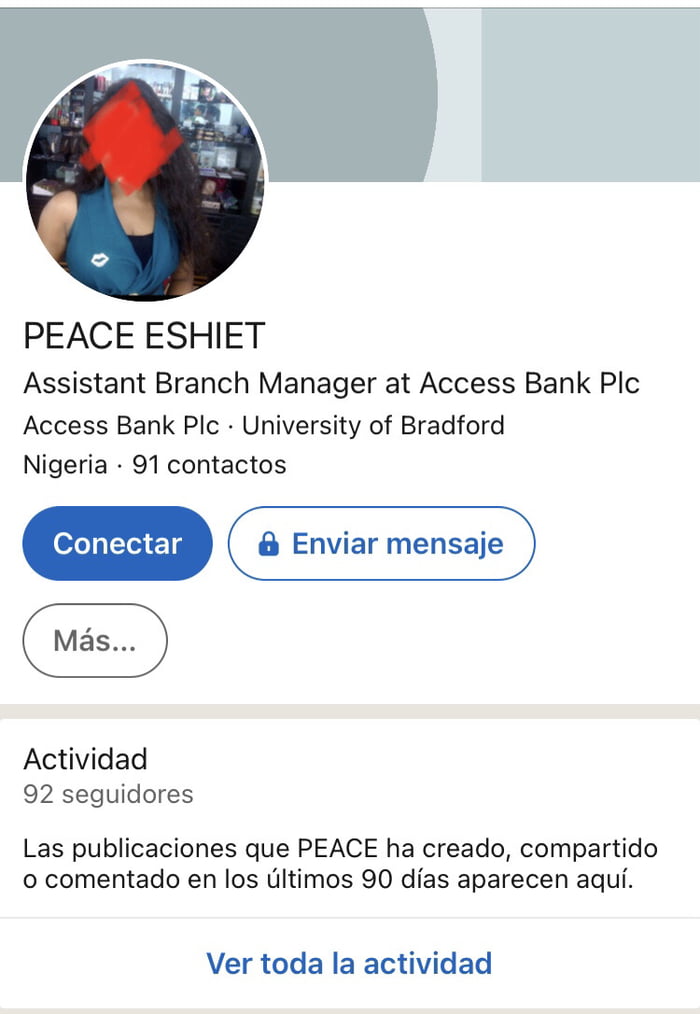
Task: Open the Más... options
Action: 95,640
